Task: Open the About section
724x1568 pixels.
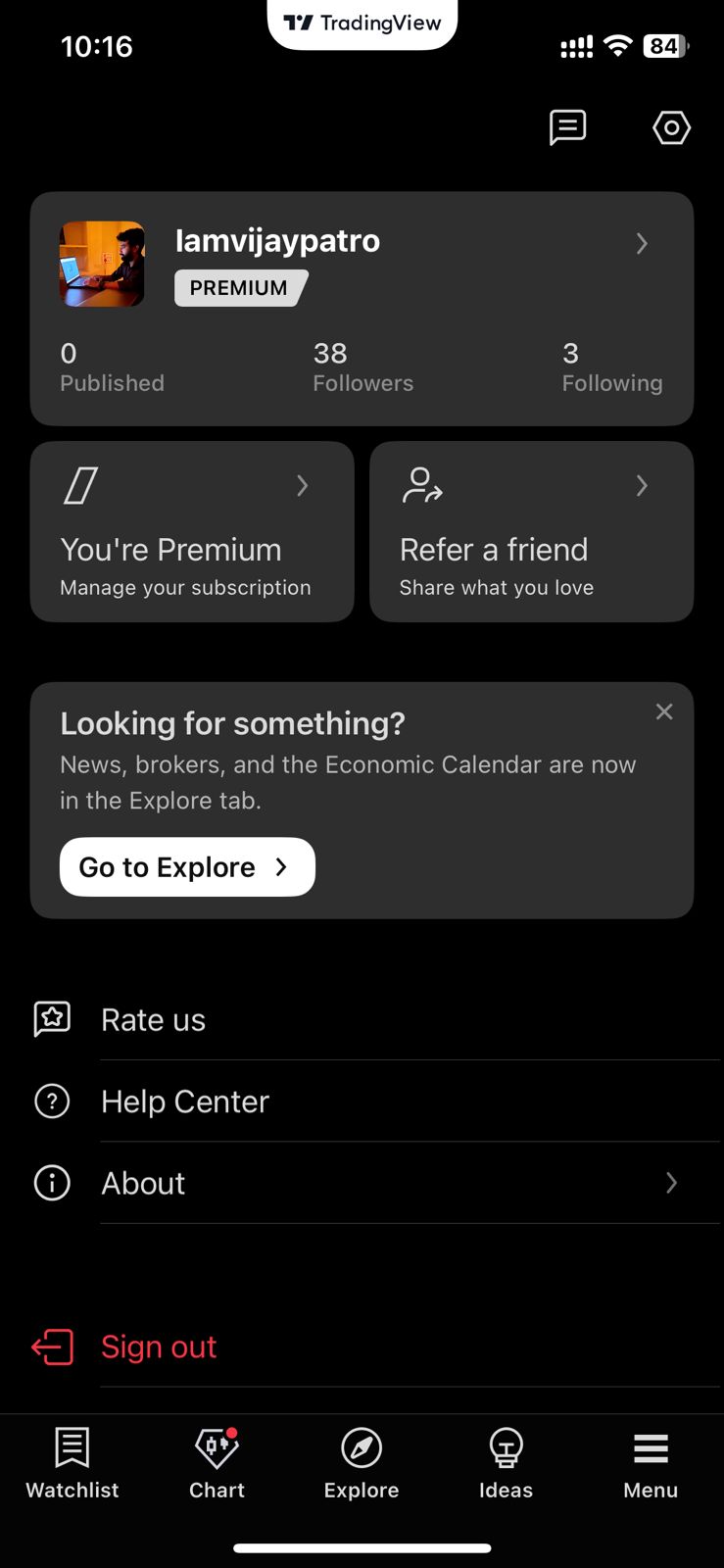Action: [x=144, y=1183]
